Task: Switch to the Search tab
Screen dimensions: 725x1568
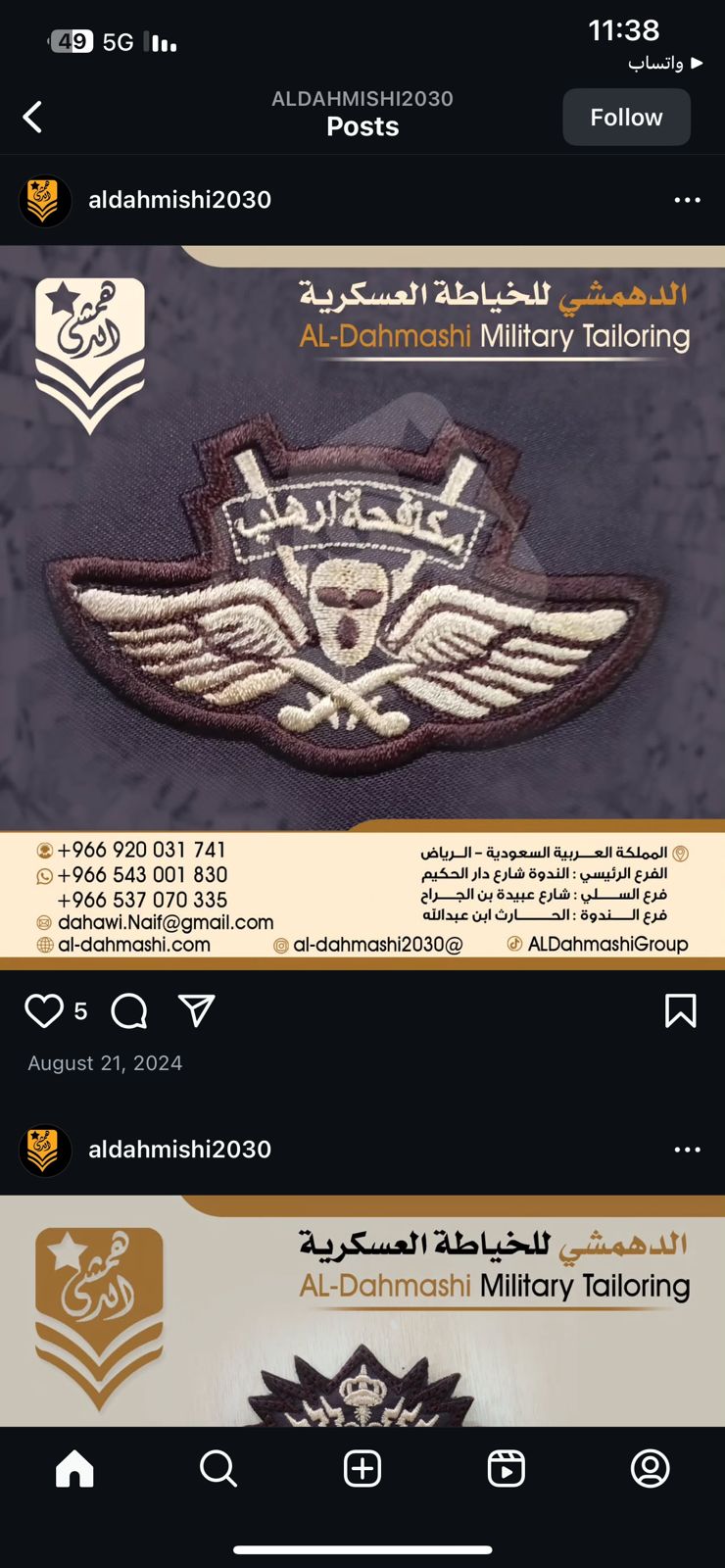Action: (x=217, y=1468)
